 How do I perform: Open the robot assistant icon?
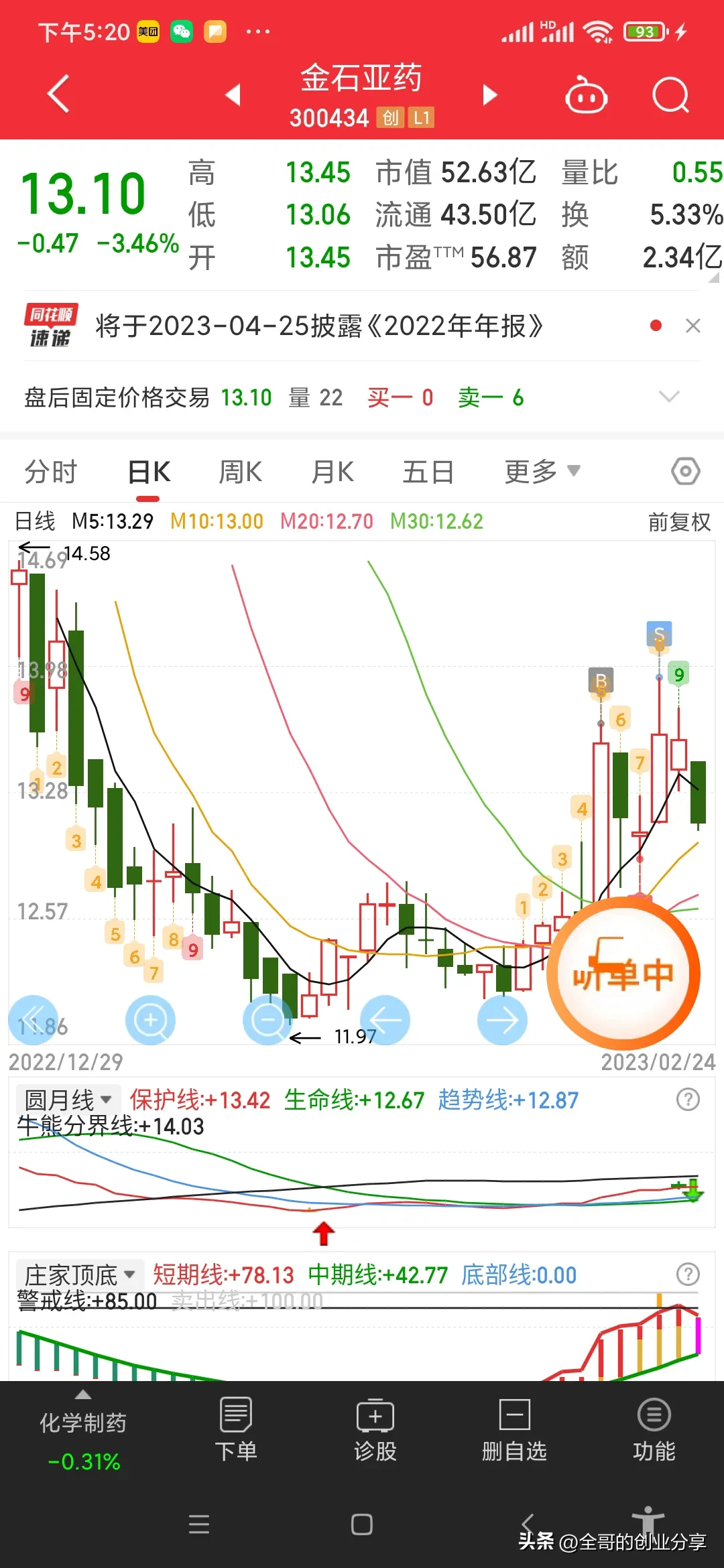(x=586, y=95)
